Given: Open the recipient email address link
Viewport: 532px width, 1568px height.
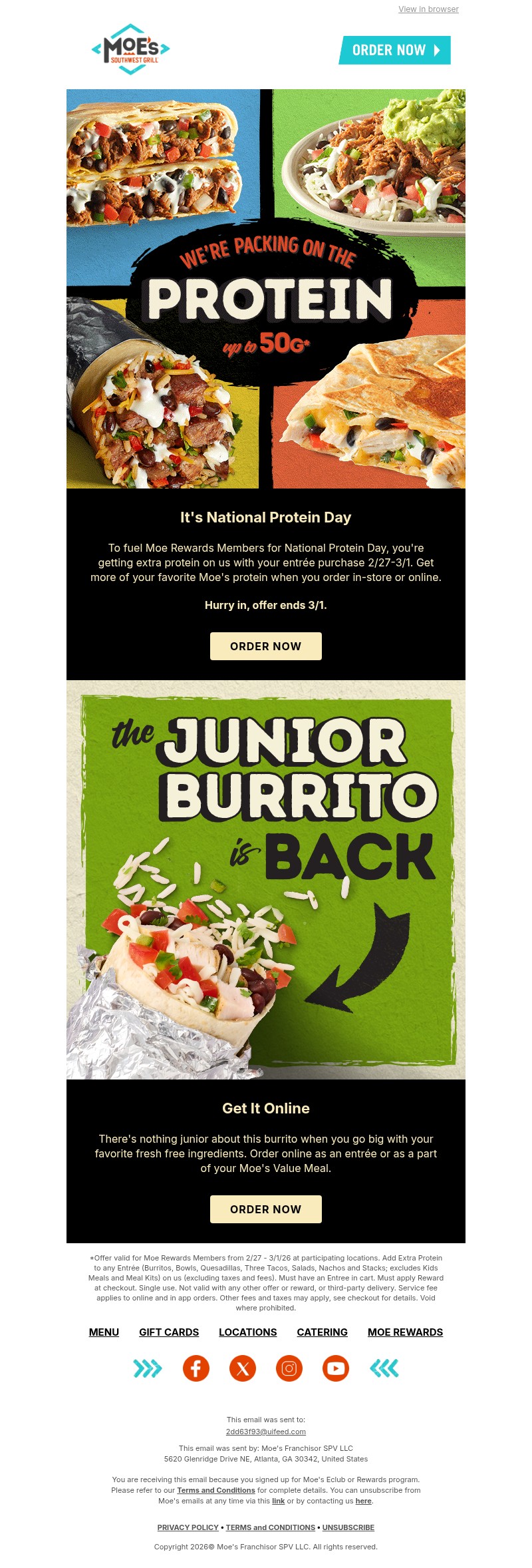Looking at the screenshot, I should pyautogui.click(x=266, y=1432).
